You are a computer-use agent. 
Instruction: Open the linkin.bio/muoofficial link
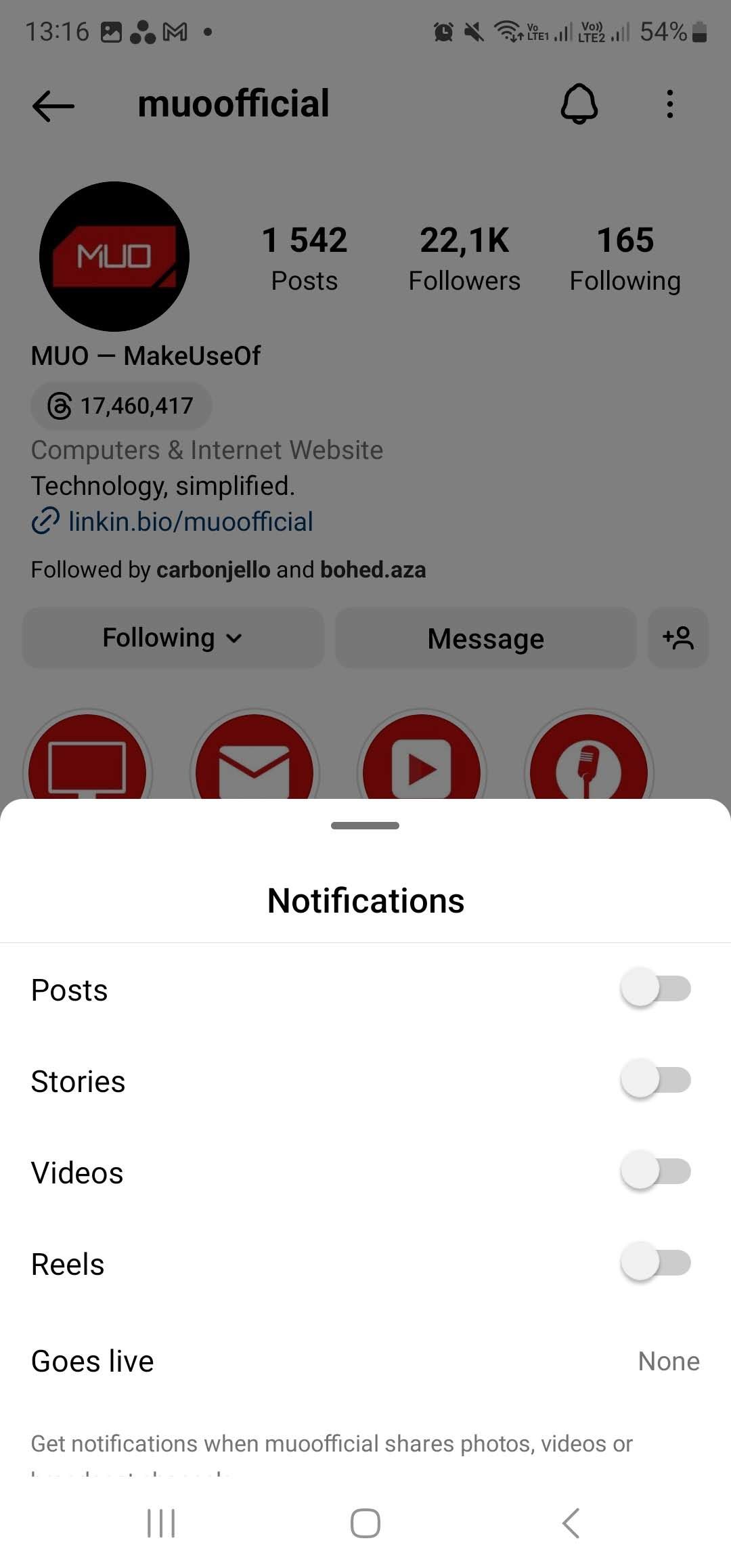[190, 521]
